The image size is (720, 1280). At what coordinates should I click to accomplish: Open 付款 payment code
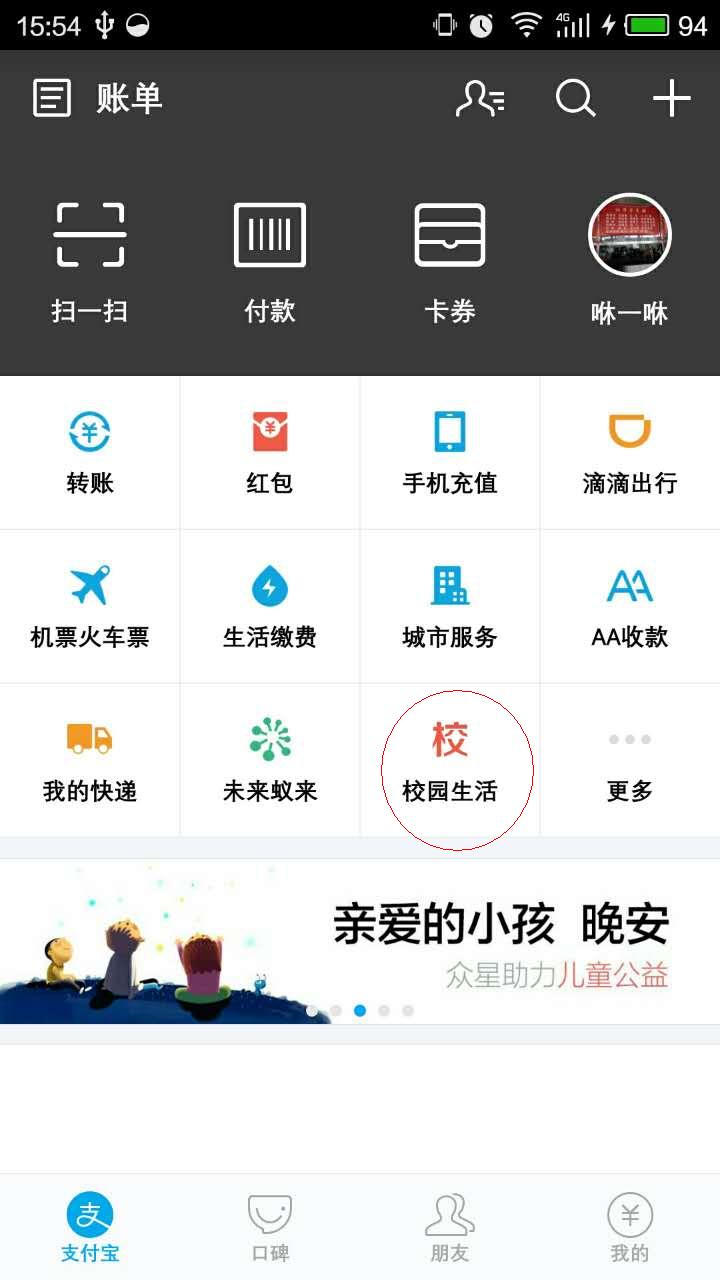[270, 260]
